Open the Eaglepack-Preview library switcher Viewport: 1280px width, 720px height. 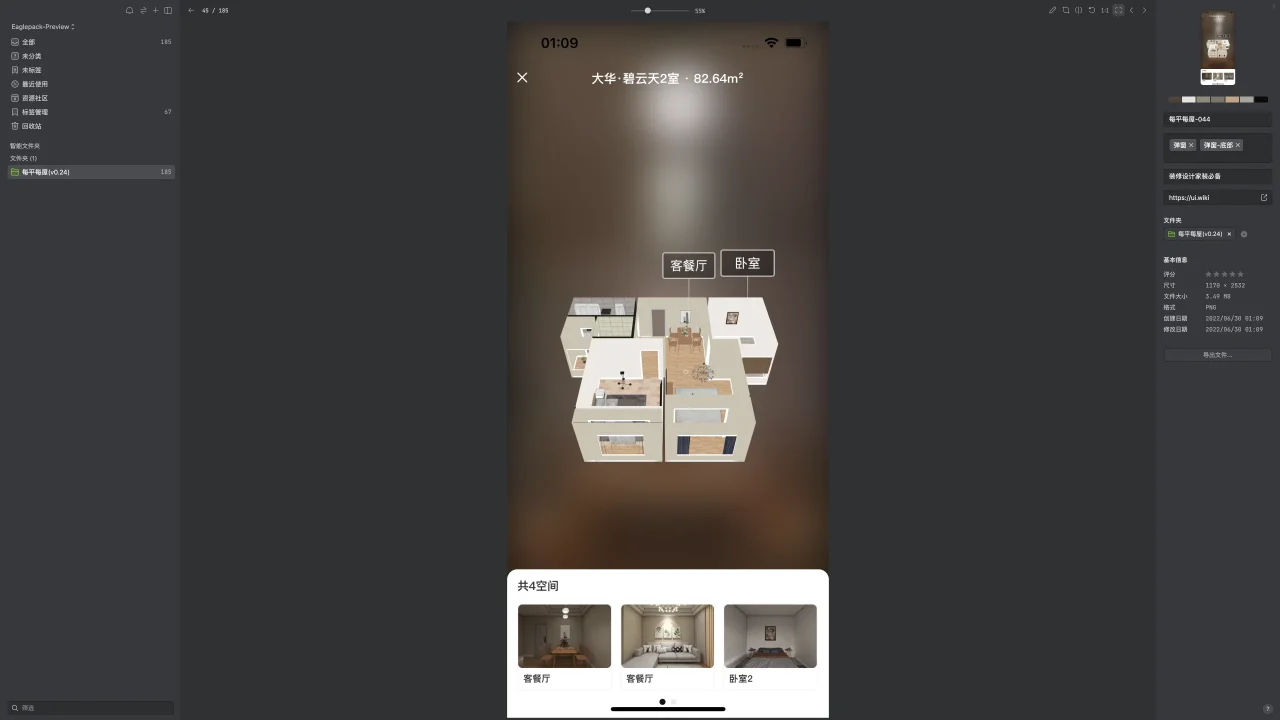click(x=43, y=27)
